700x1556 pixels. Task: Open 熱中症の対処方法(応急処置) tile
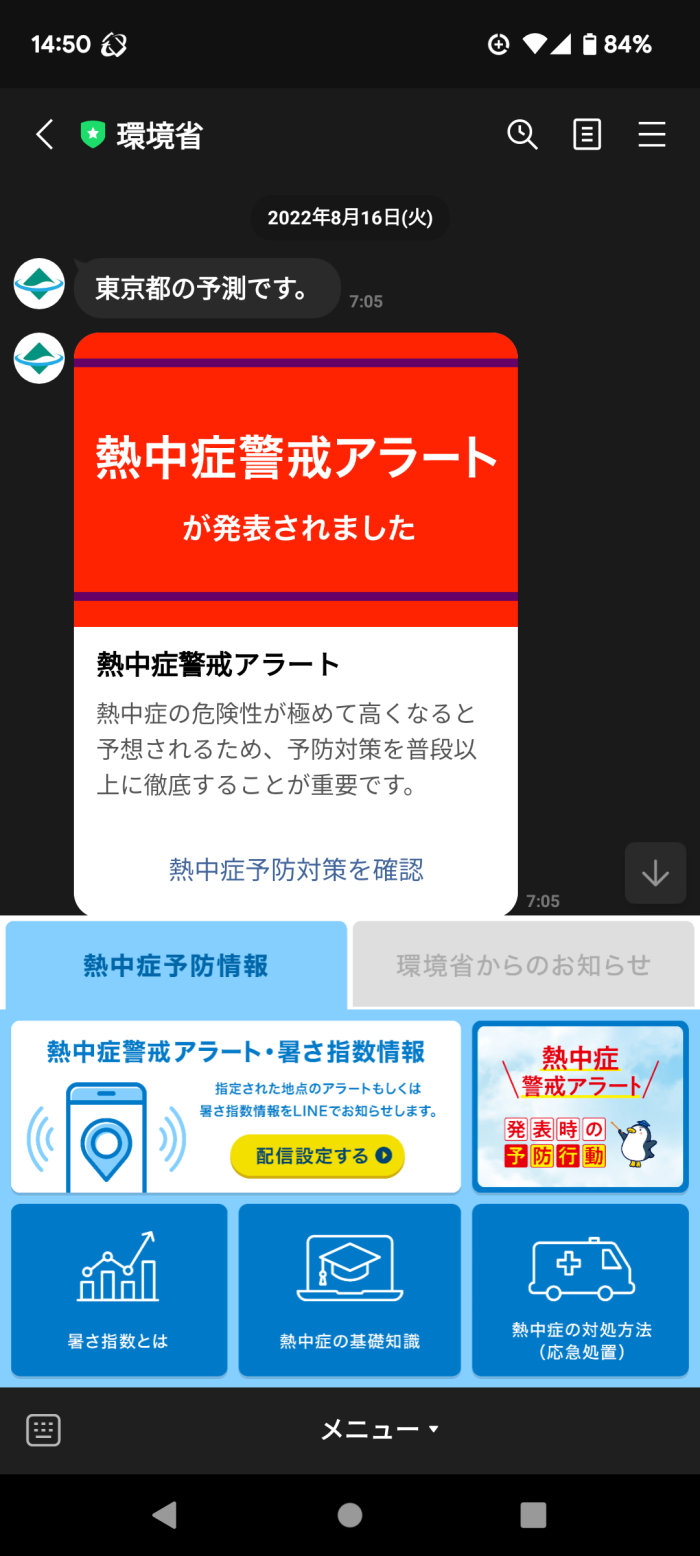pos(580,1290)
